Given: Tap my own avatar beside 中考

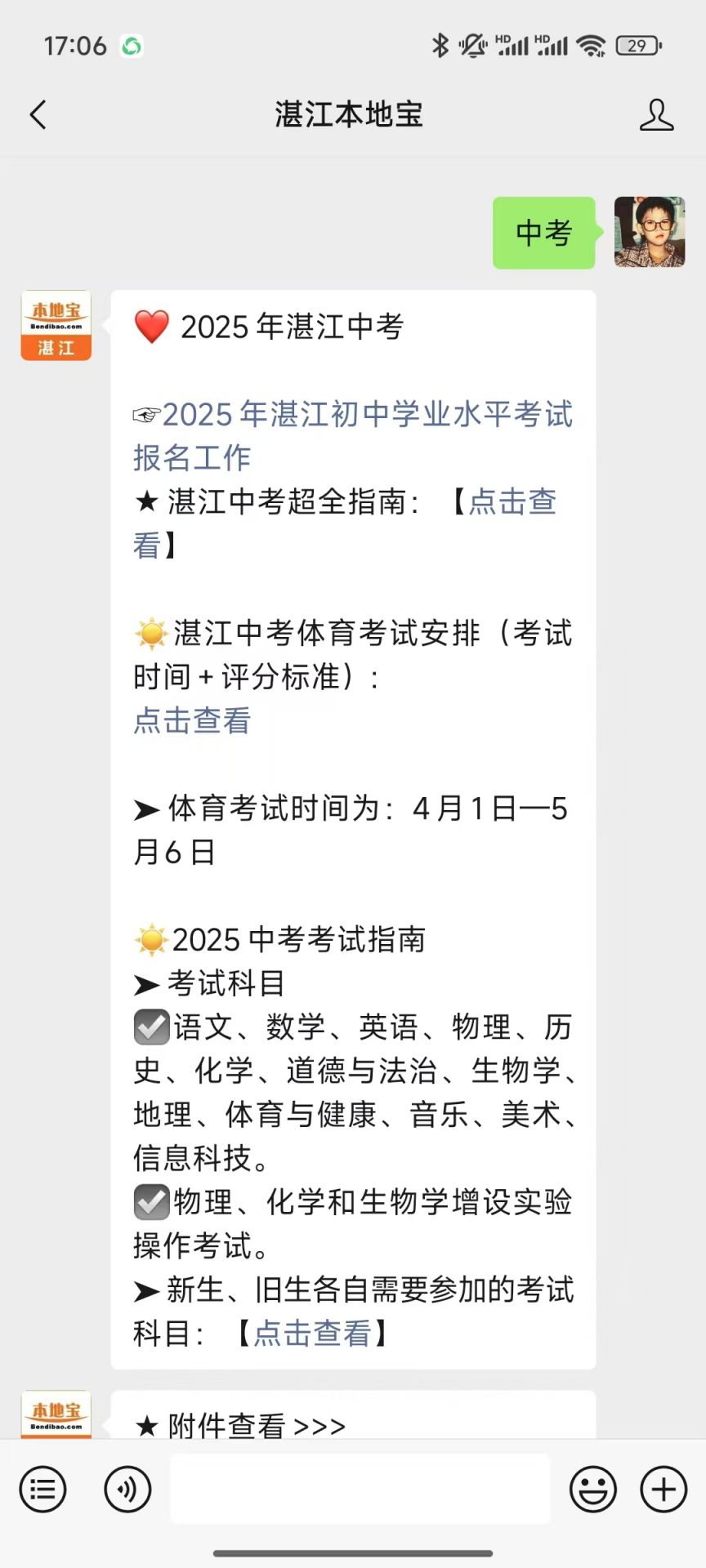Looking at the screenshot, I should [x=650, y=232].
